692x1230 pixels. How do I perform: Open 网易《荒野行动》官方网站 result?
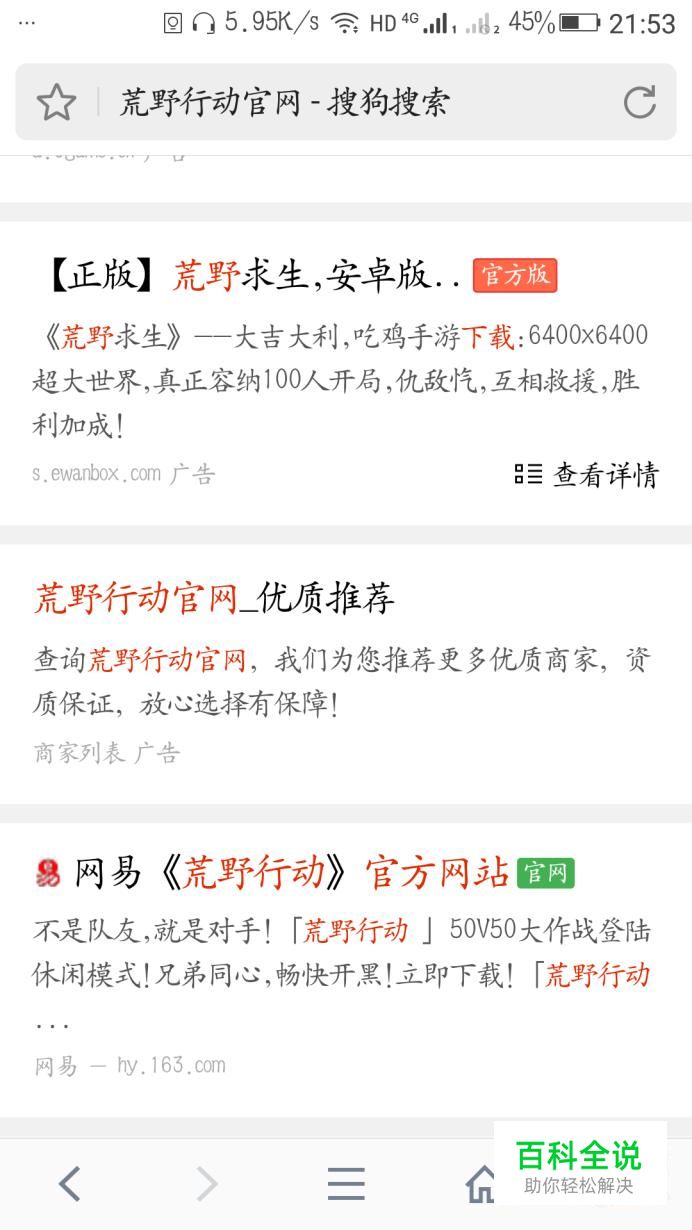pos(291,873)
